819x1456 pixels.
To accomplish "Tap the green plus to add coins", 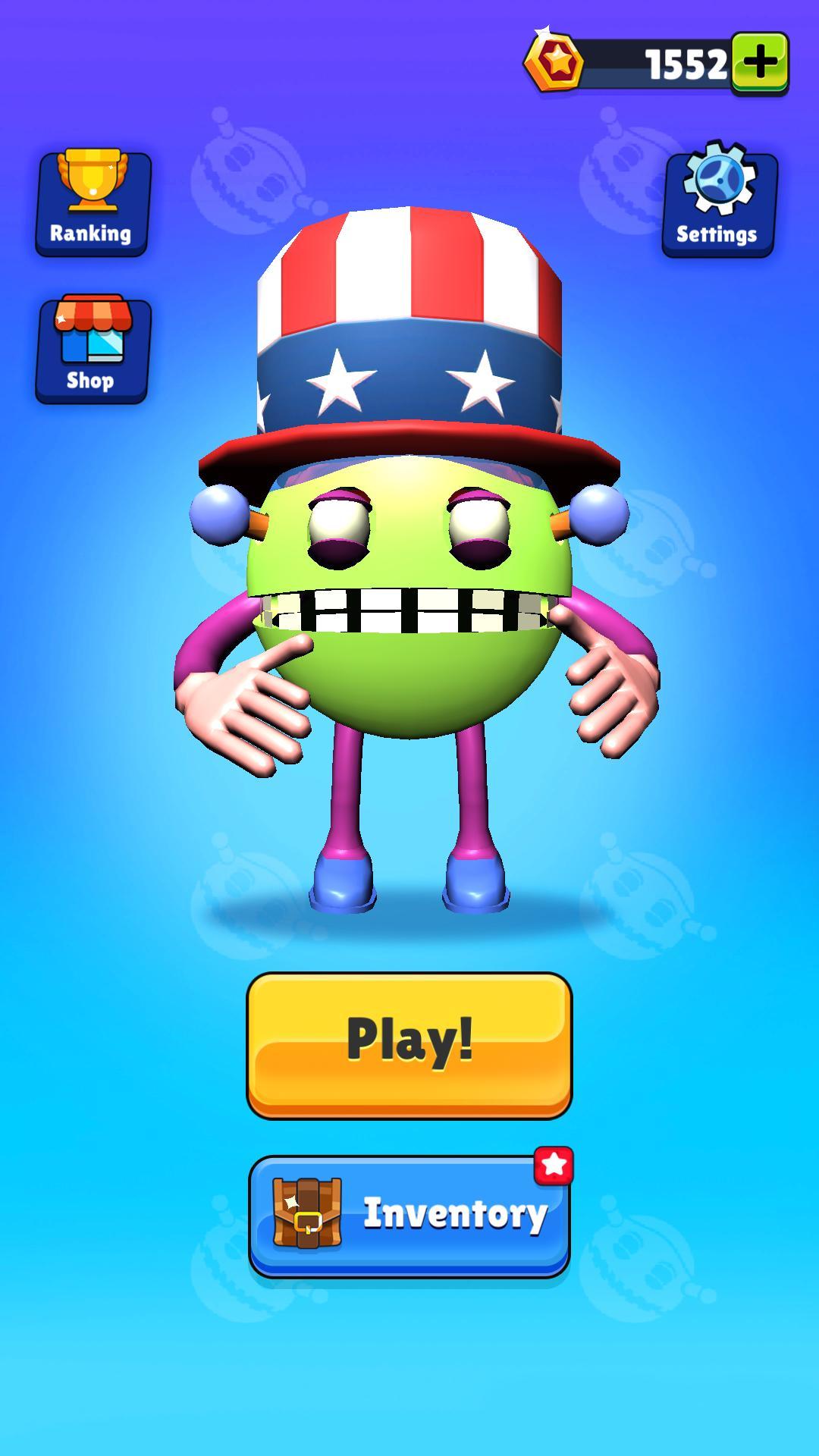I will (760, 64).
